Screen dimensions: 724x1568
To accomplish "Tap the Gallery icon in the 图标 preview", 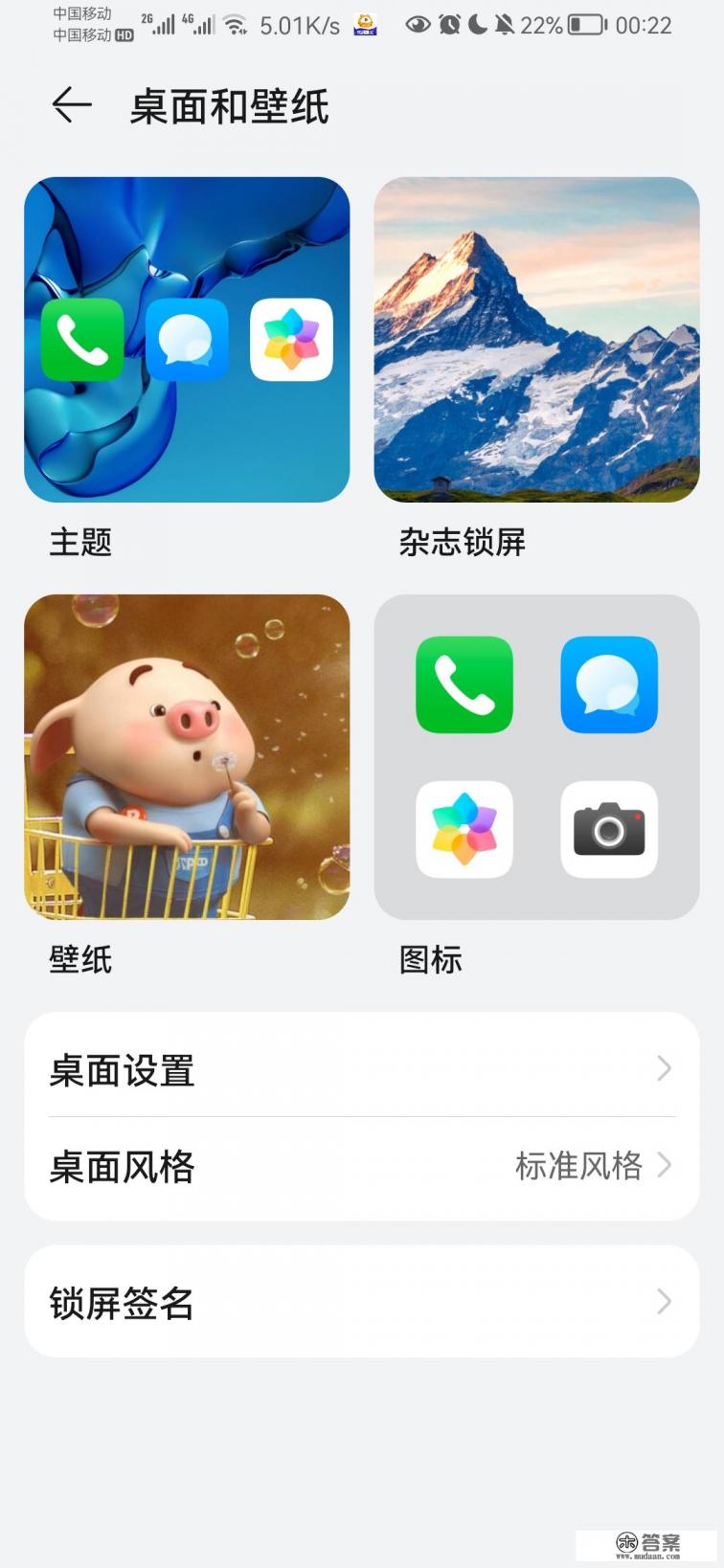I will pos(464,829).
